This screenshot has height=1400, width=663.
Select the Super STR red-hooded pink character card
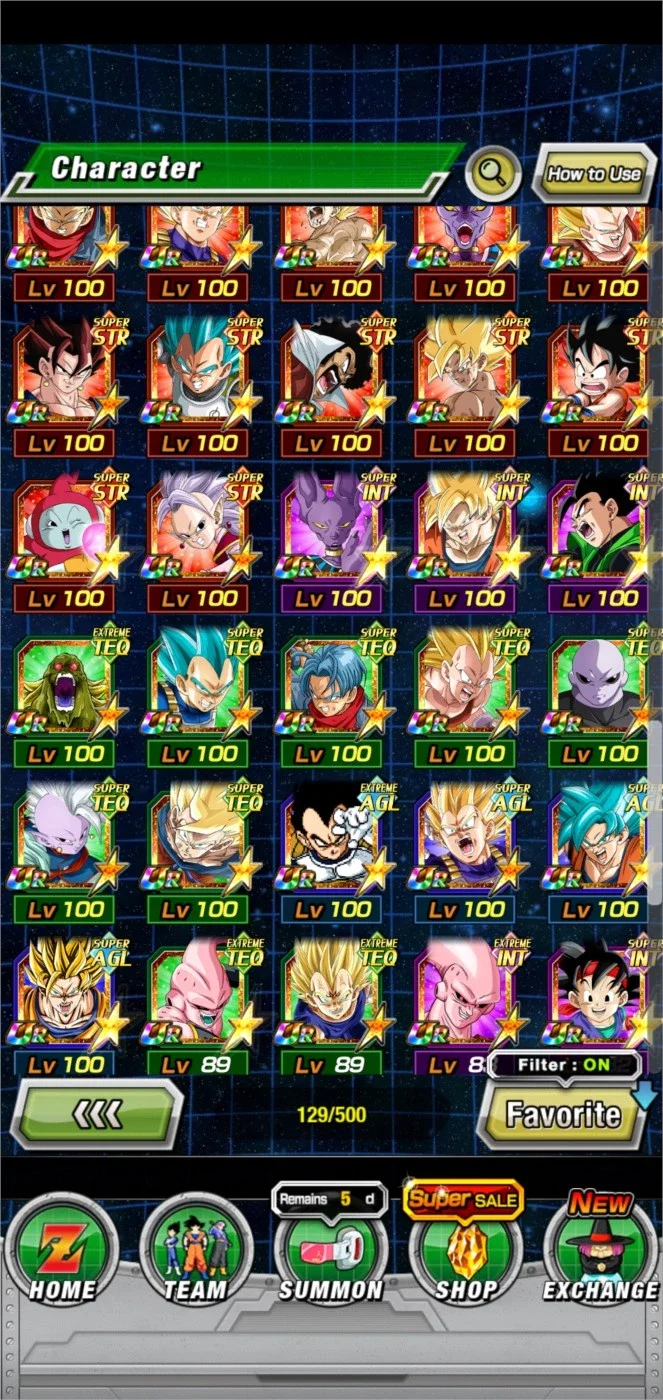(65, 540)
